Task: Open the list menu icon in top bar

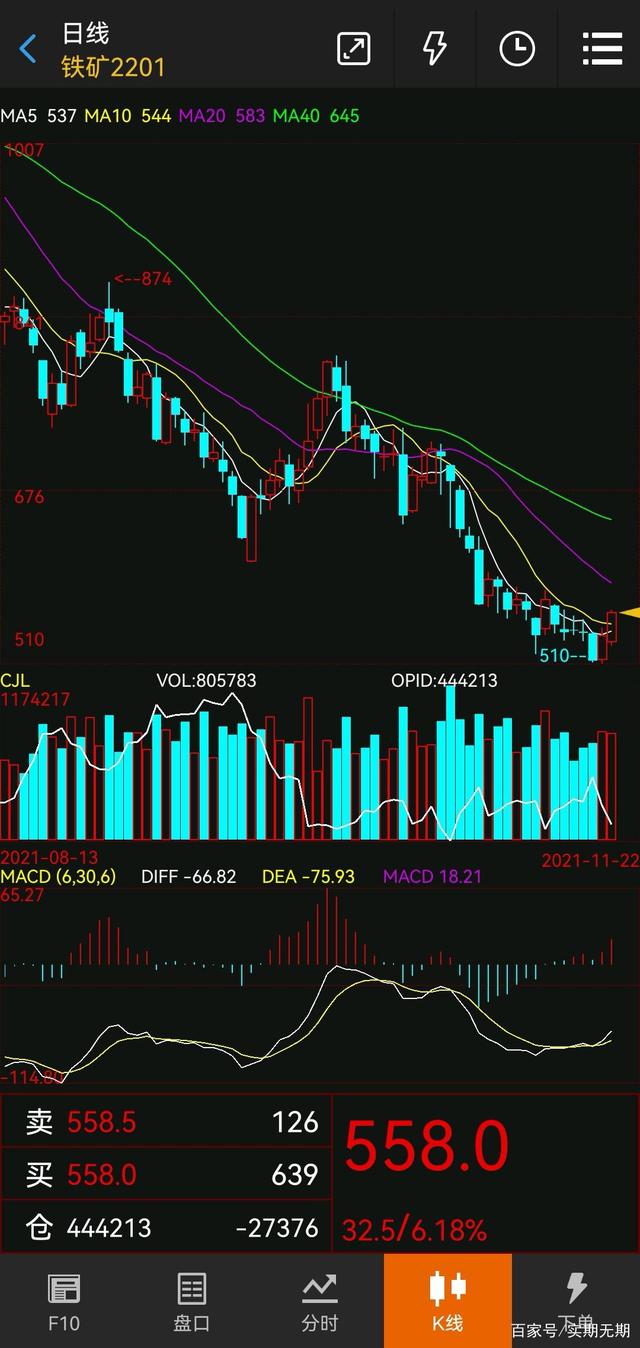Action: point(602,48)
